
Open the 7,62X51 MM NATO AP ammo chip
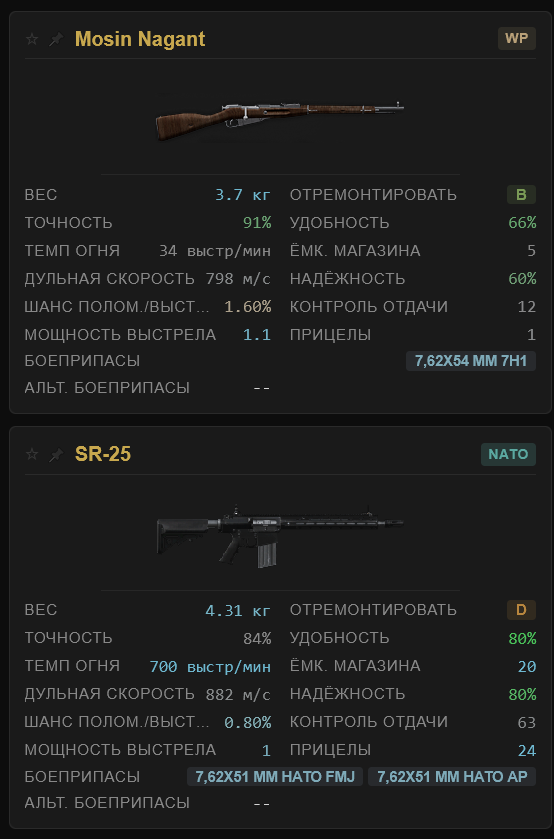click(452, 776)
